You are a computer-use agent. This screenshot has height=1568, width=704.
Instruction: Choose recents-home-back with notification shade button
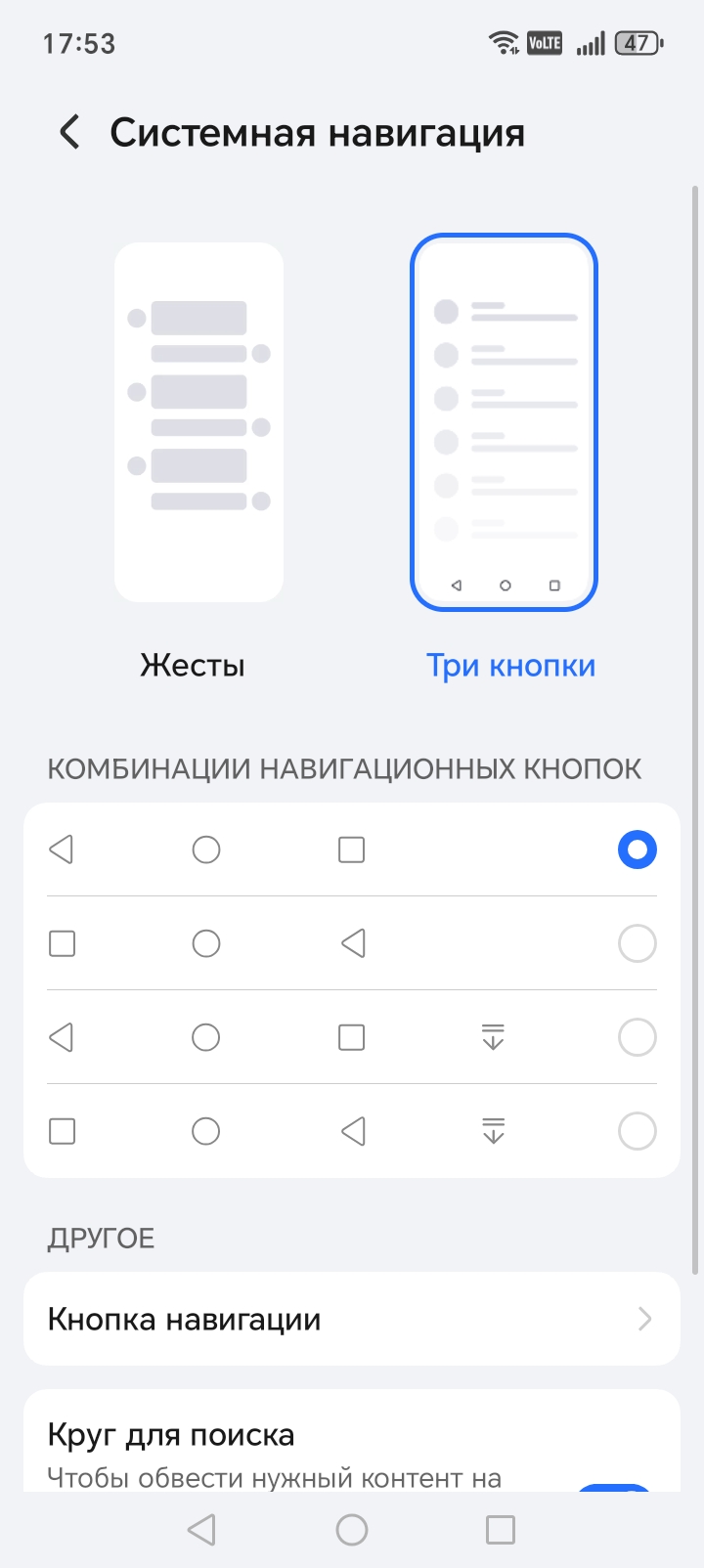pos(637,1131)
